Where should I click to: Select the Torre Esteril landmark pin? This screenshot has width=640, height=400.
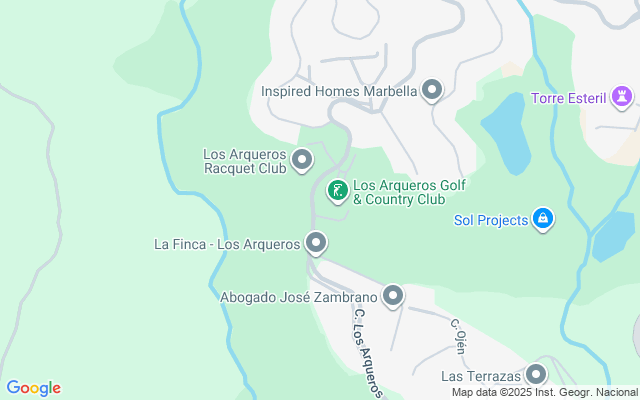pyautogui.click(x=625, y=97)
